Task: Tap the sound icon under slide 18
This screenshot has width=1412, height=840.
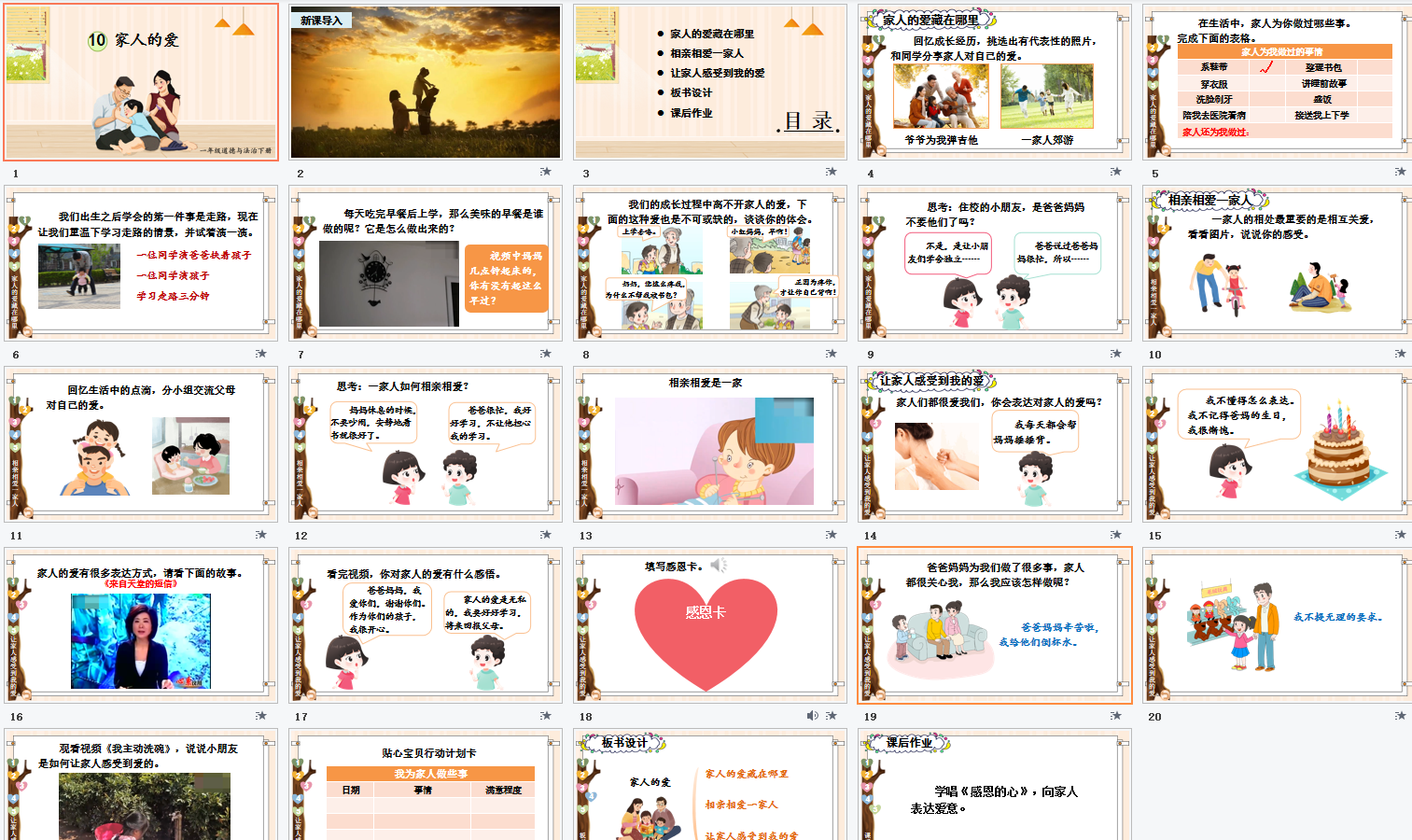Action: [813, 715]
